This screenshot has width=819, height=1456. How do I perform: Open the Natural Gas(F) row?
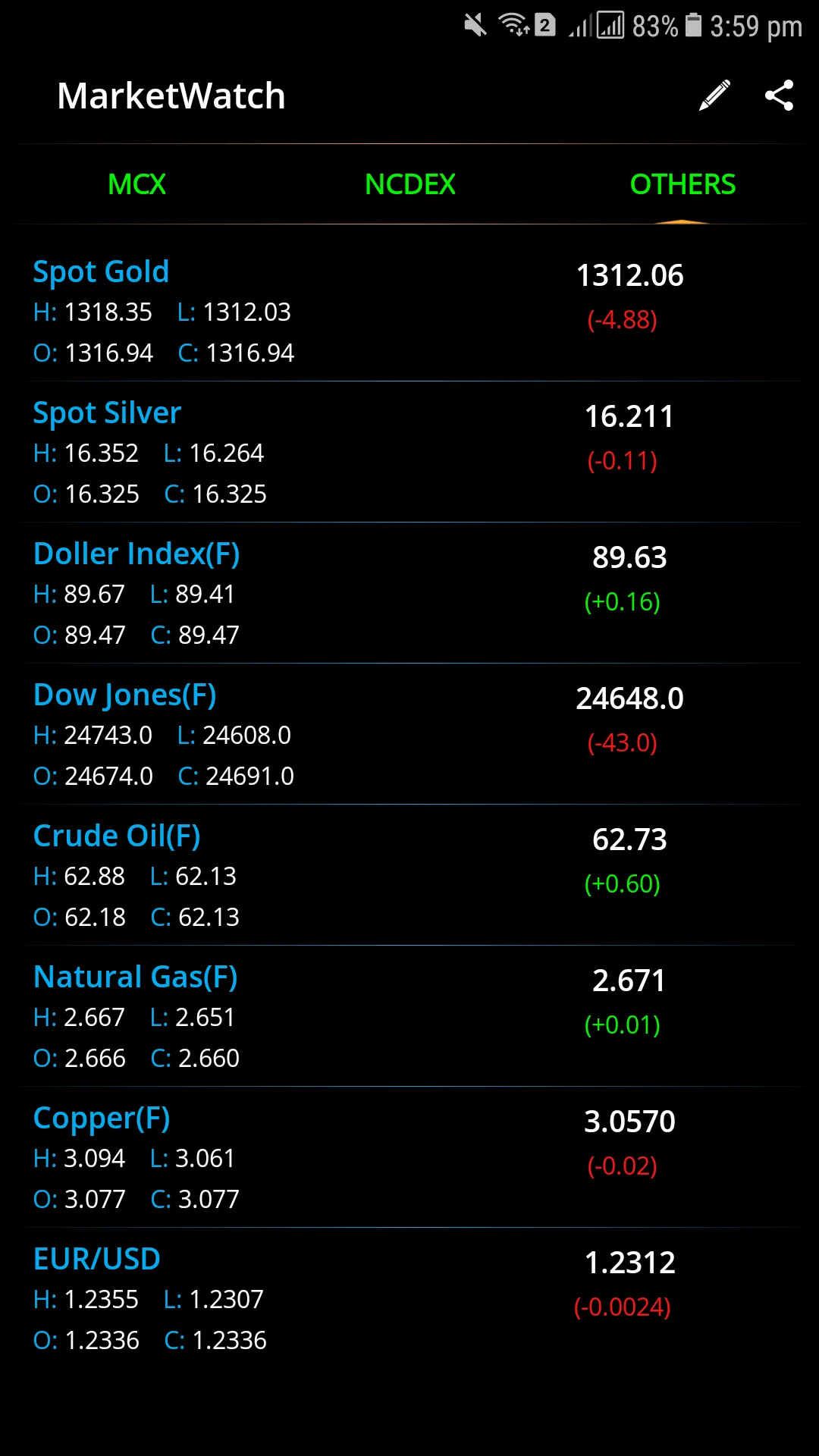409,1016
